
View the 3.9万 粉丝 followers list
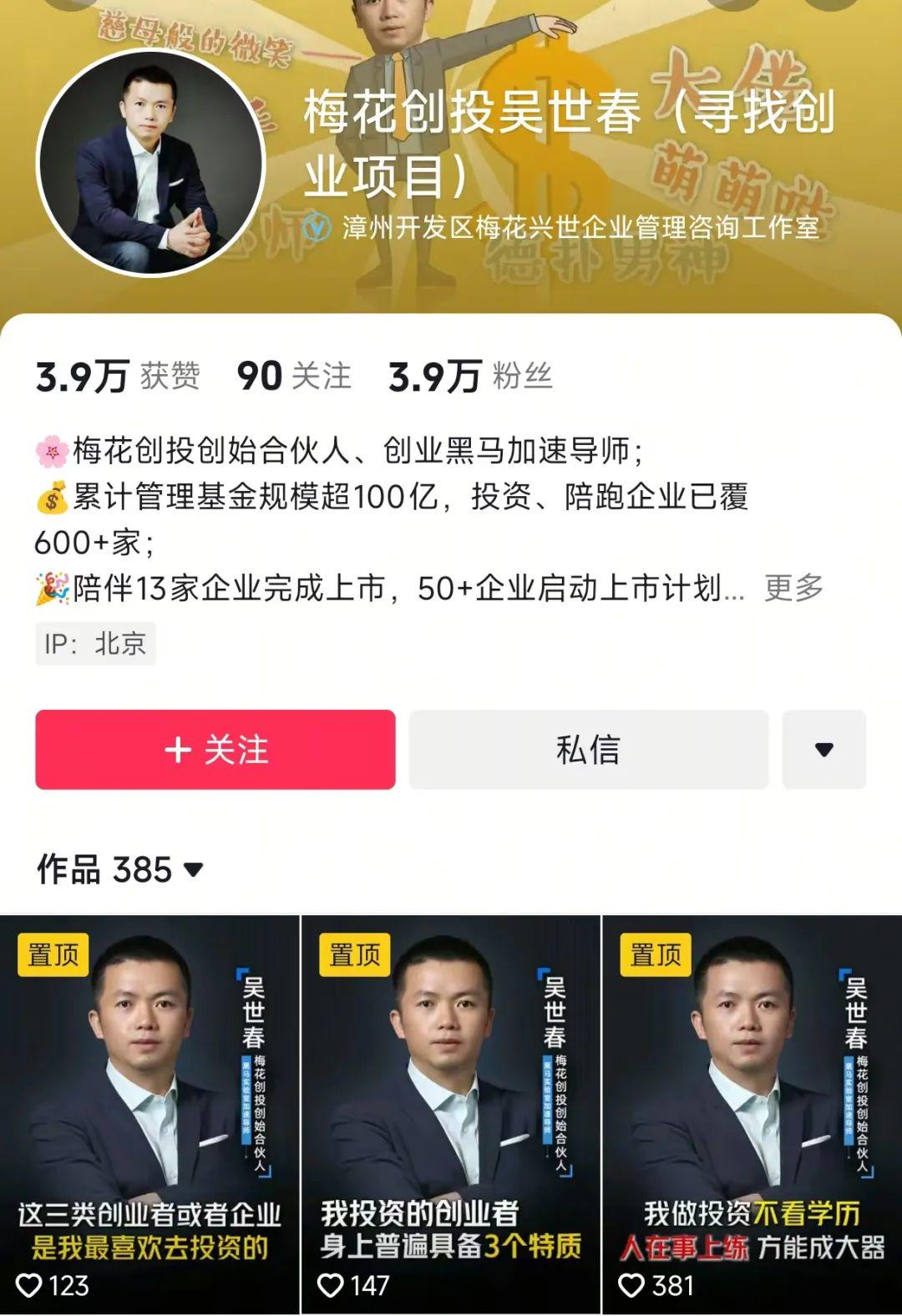tap(469, 377)
